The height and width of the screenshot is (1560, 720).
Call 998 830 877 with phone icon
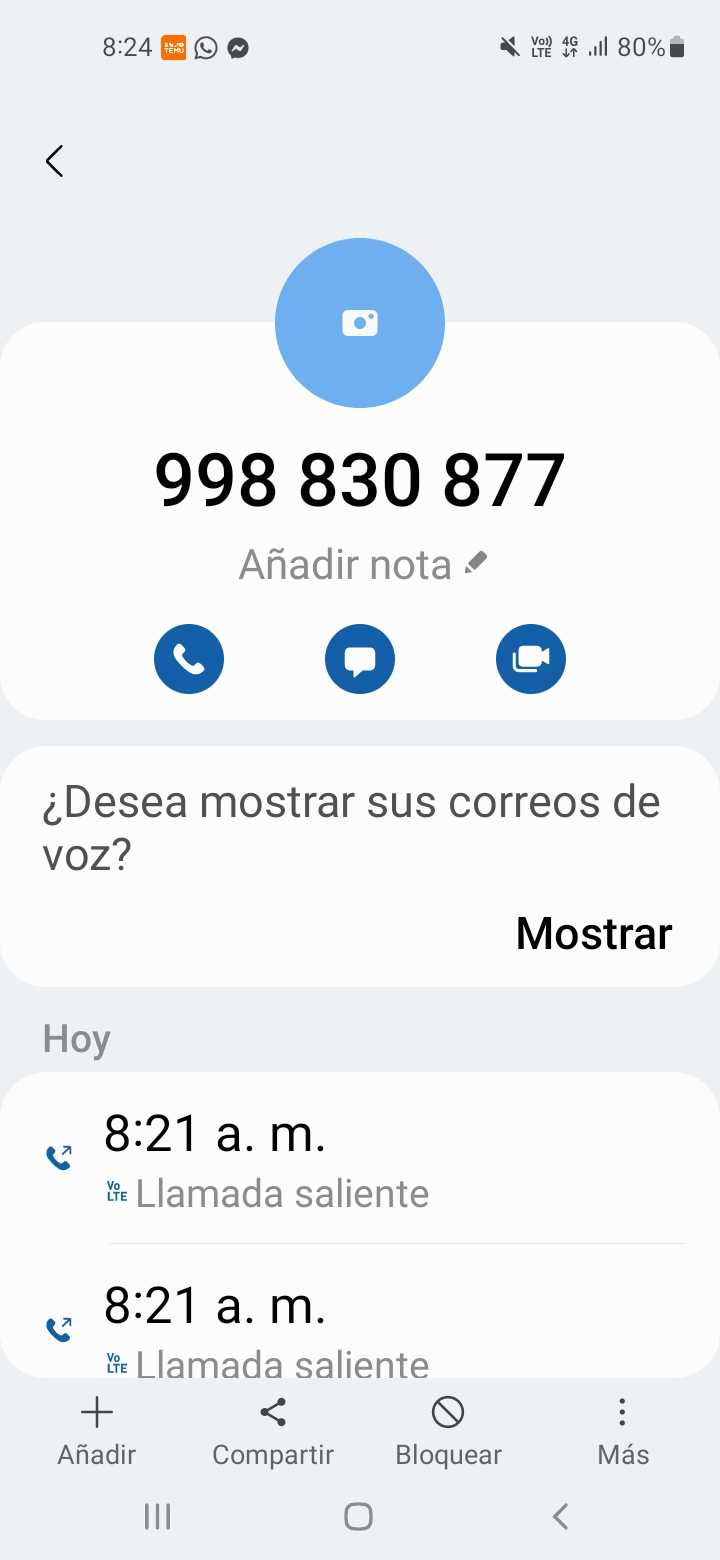tap(189, 659)
